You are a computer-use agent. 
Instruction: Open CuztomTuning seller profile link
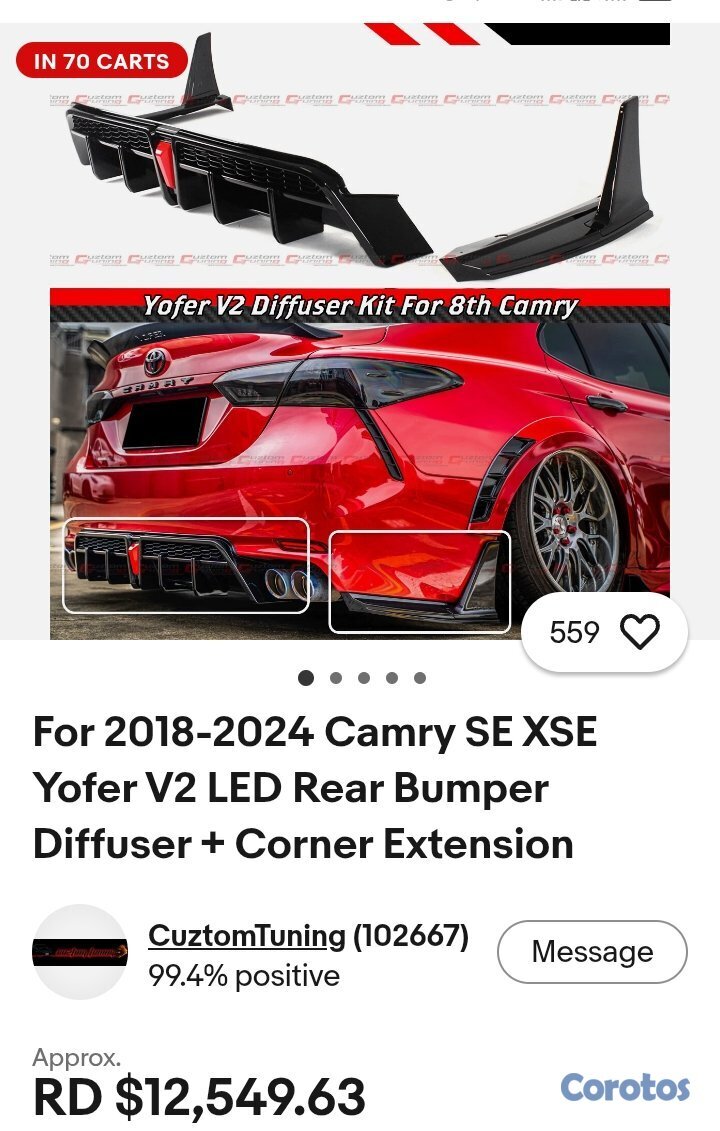point(246,936)
